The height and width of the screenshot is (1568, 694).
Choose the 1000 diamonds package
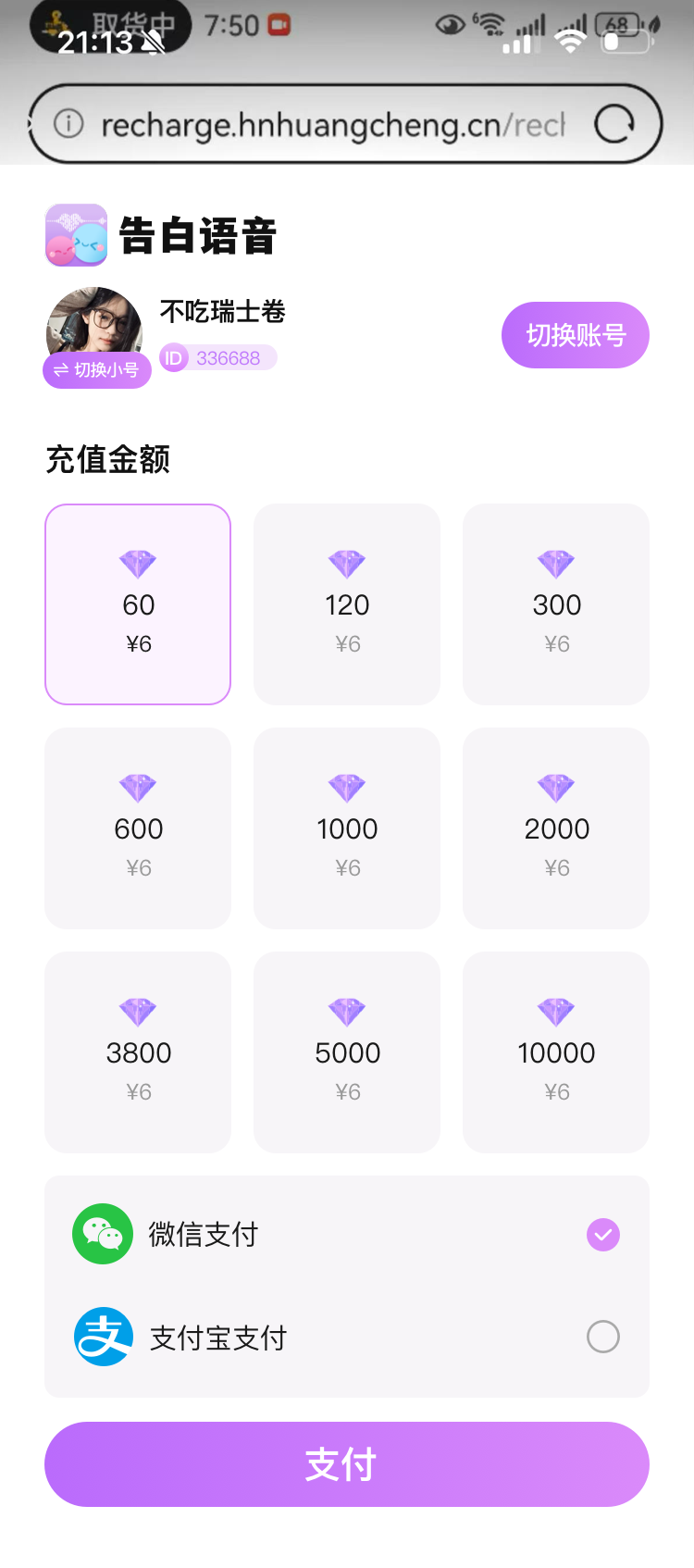pyautogui.click(x=347, y=828)
